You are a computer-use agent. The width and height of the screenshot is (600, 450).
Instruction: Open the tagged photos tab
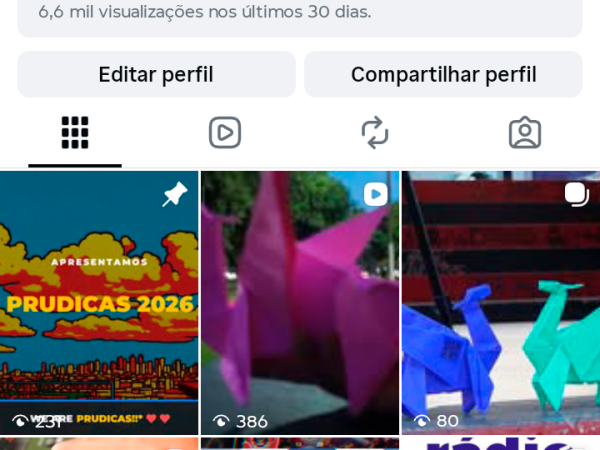(x=525, y=133)
